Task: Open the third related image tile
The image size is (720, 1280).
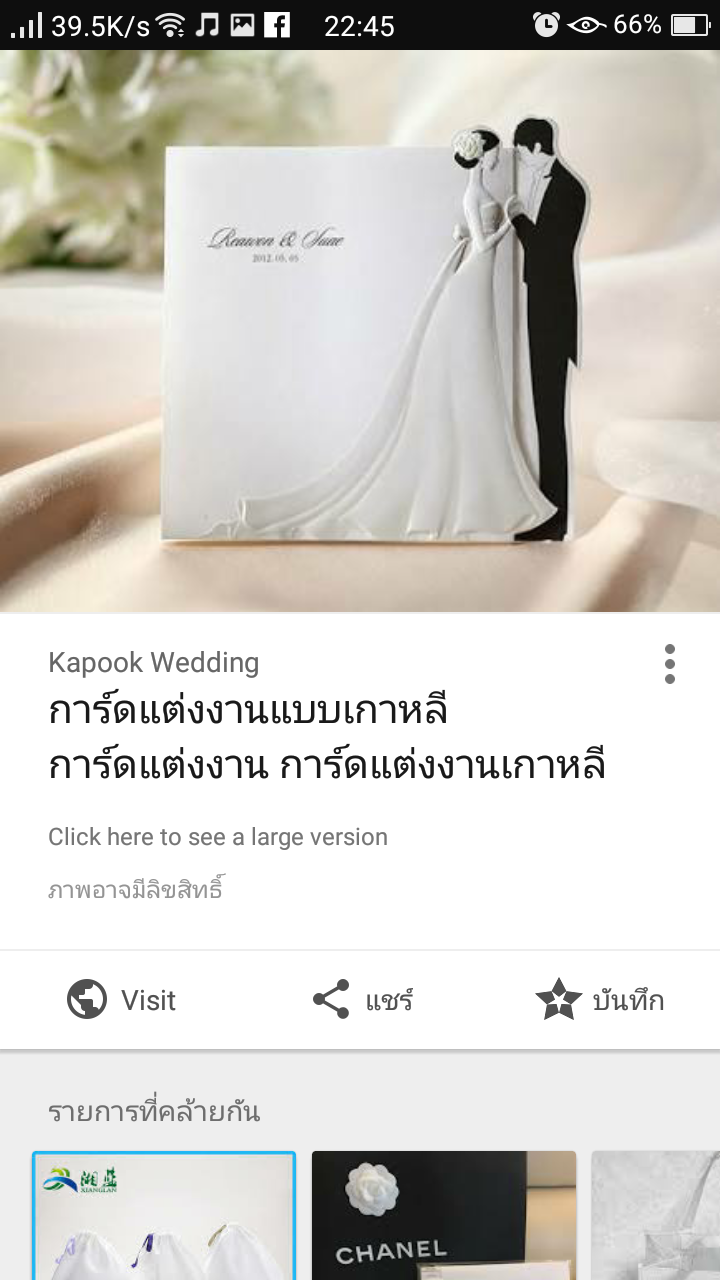Action: tap(656, 1215)
